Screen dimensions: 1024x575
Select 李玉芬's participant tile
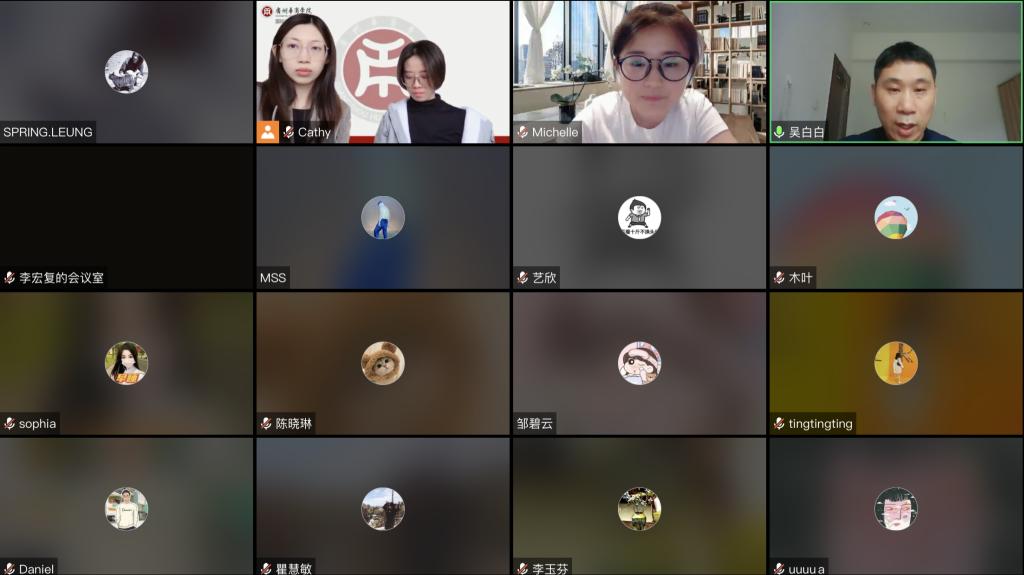(640, 507)
